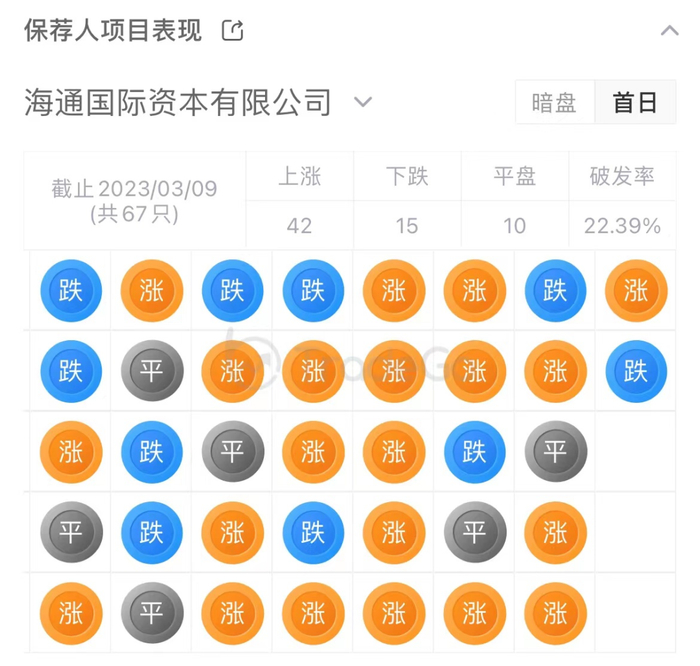Screen dimensions: 700x666
Task: Open the 海通国际资本有限公司 sponsor dropdown
Action: coord(362,102)
